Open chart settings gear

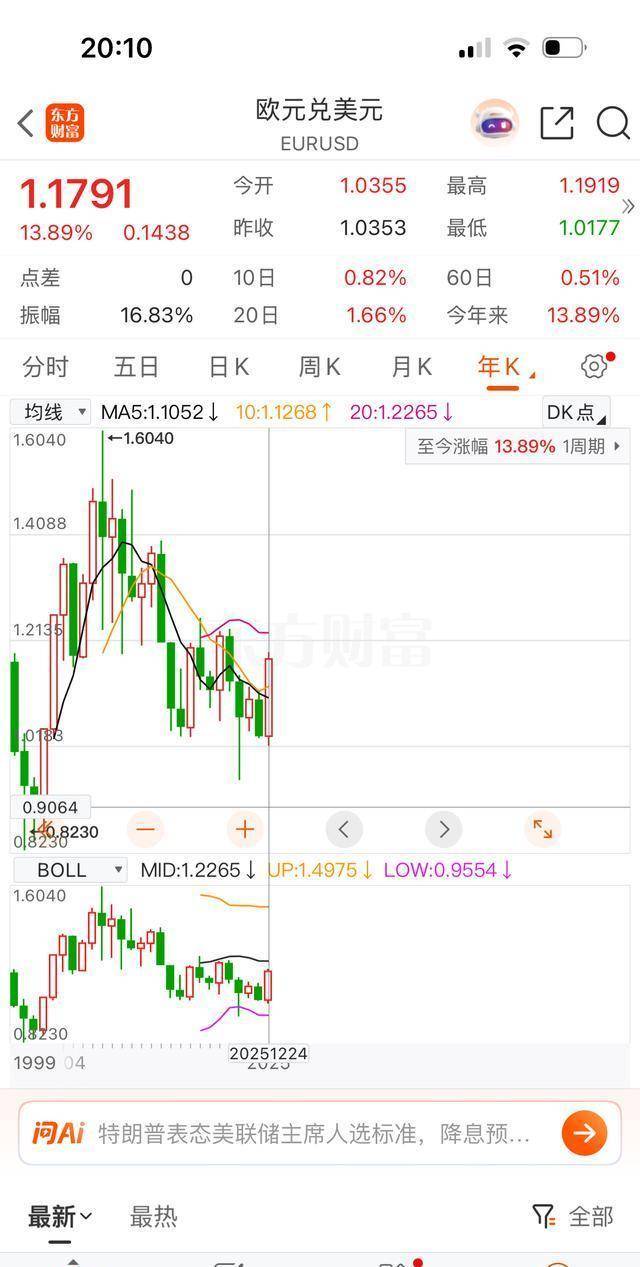coord(594,367)
